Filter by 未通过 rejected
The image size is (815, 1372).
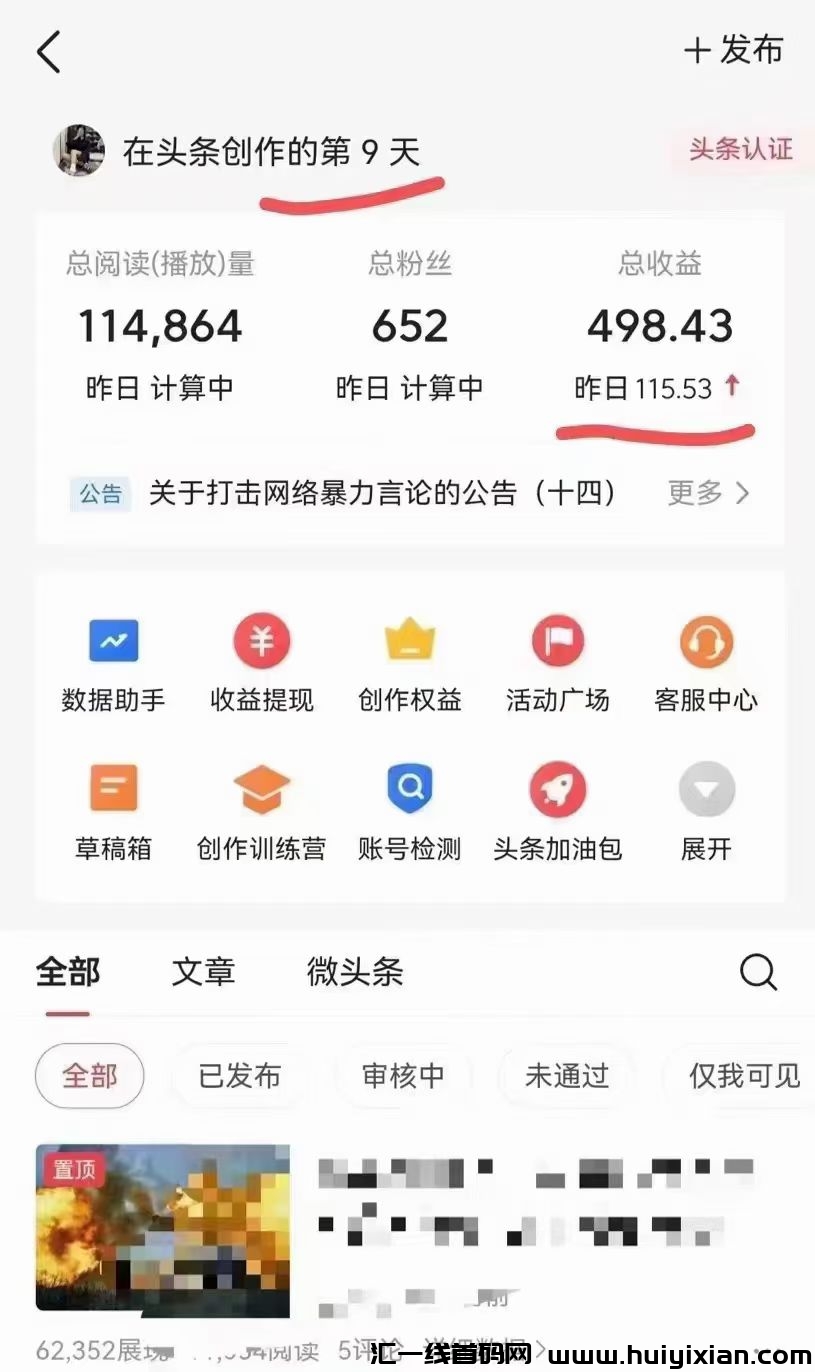pyautogui.click(x=567, y=1076)
